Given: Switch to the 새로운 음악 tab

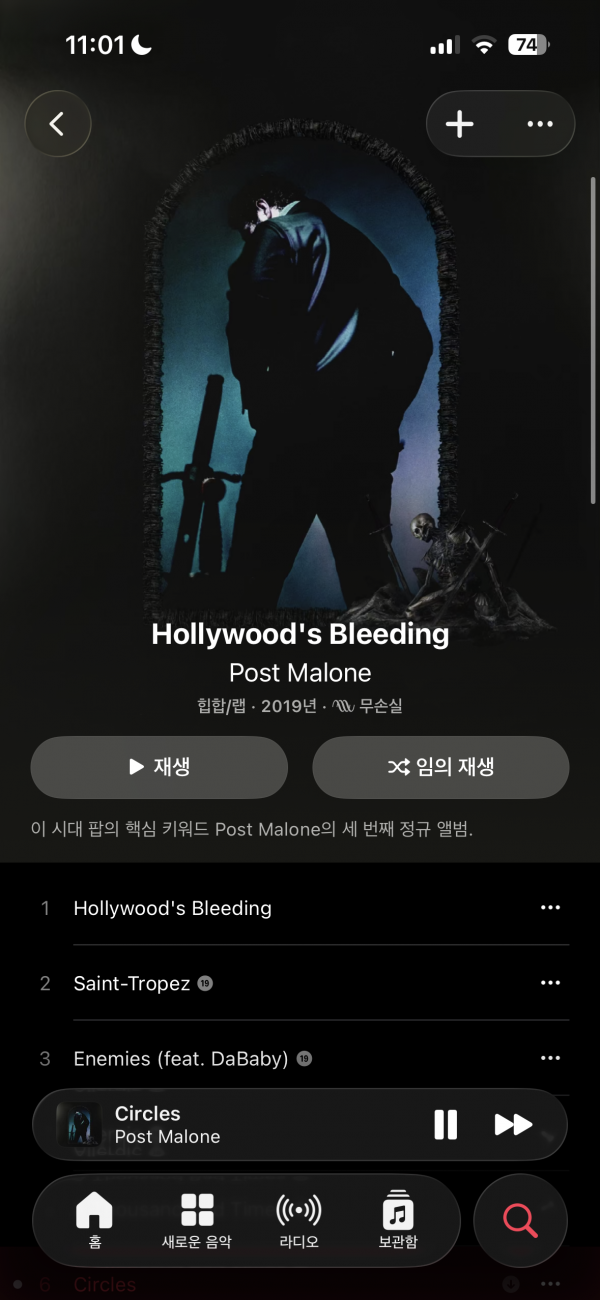Looking at the screenshot, I should tap(197, 1220).
